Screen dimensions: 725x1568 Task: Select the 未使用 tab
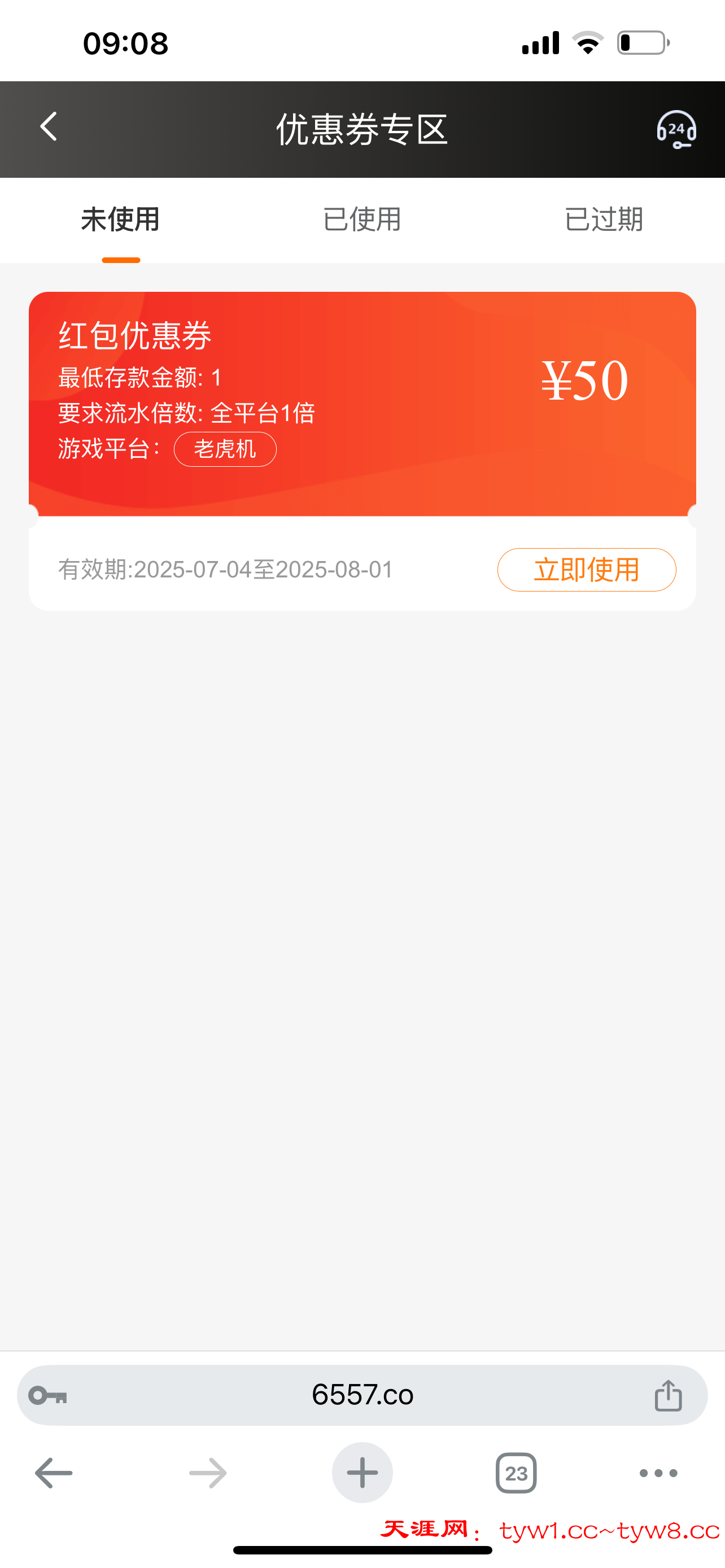coord(120,219)
